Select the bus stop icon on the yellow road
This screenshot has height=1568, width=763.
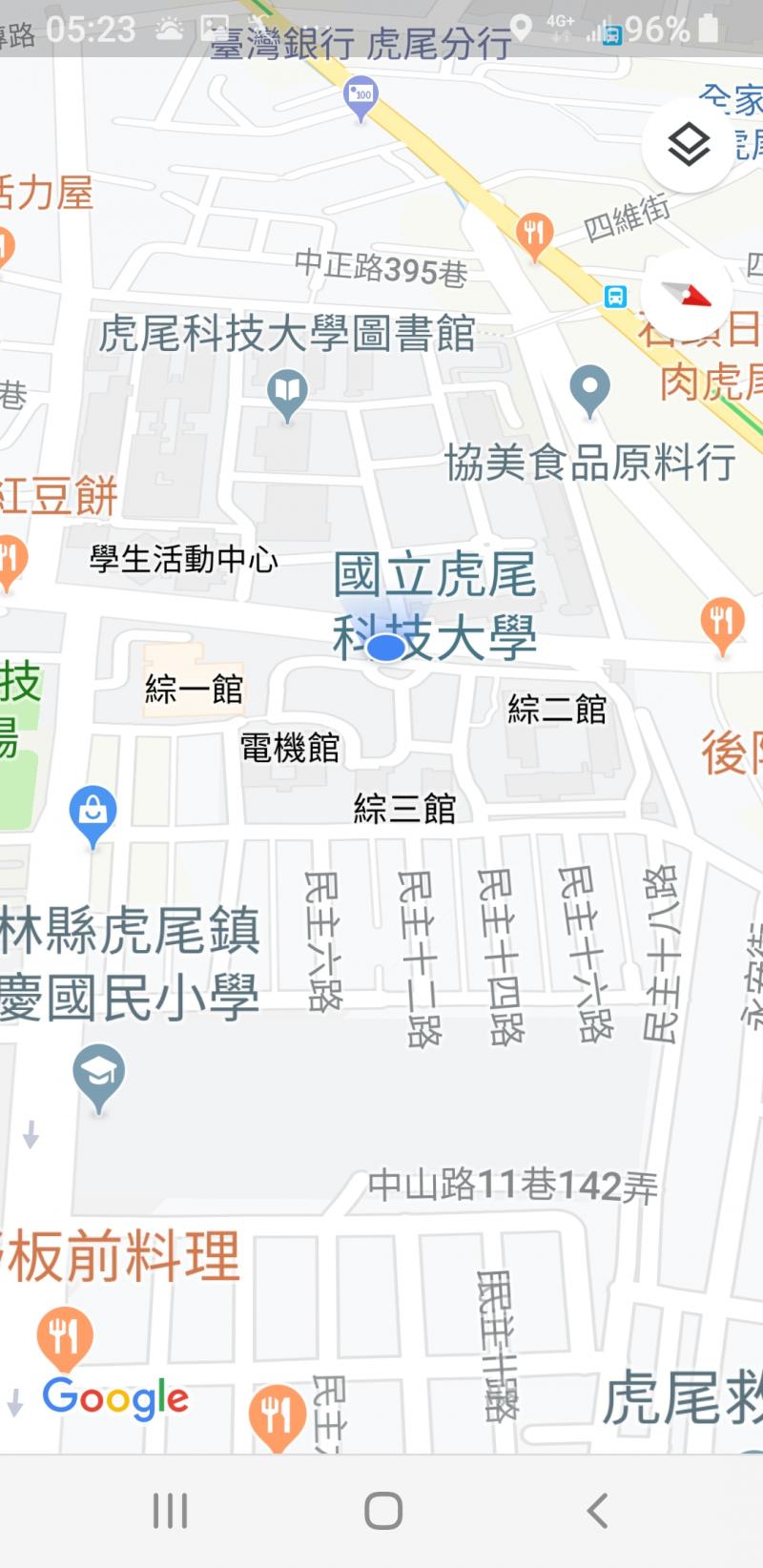pyautogui.click(x=616, y=297)
